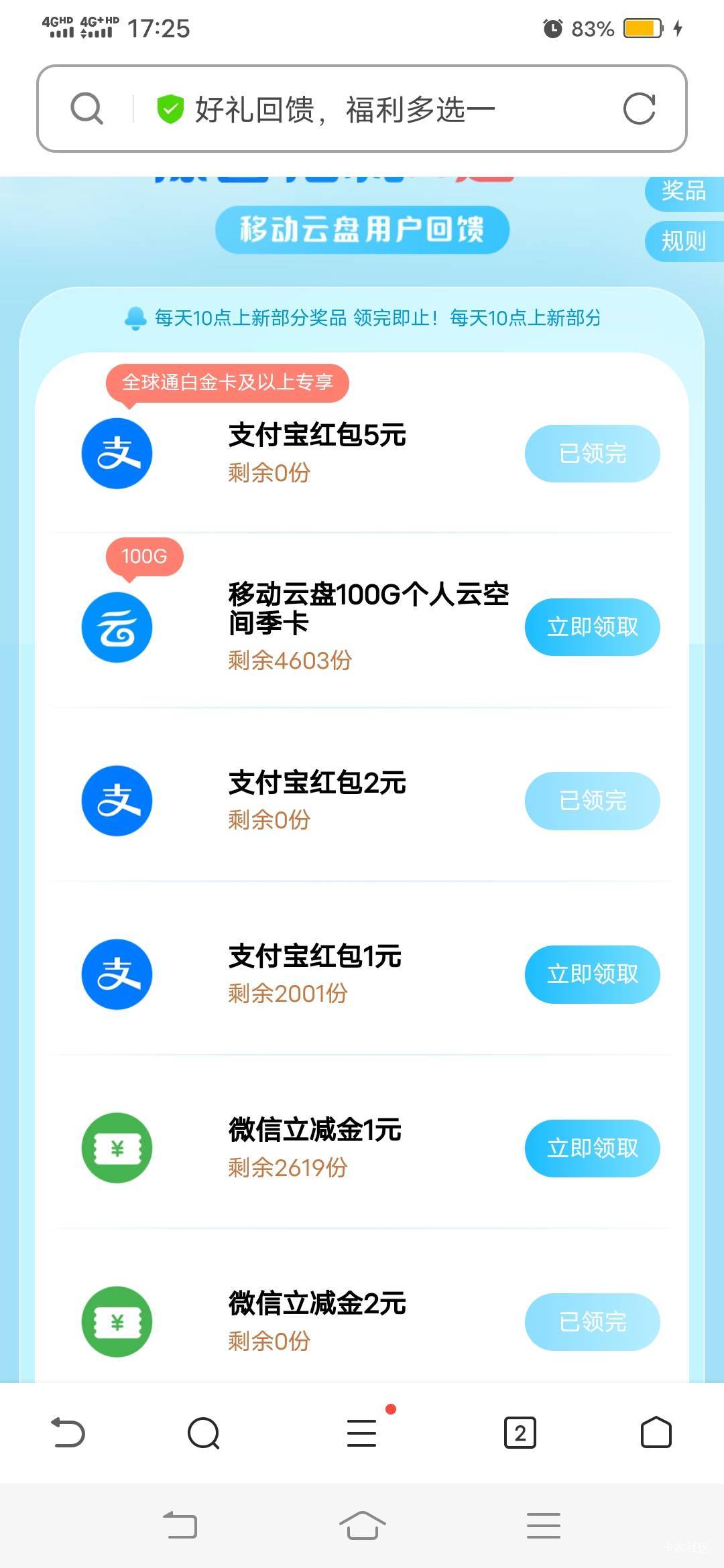
Task: Tap the address bar title 好礼回馈，福利多选一
Action: (x=345, y=109)
